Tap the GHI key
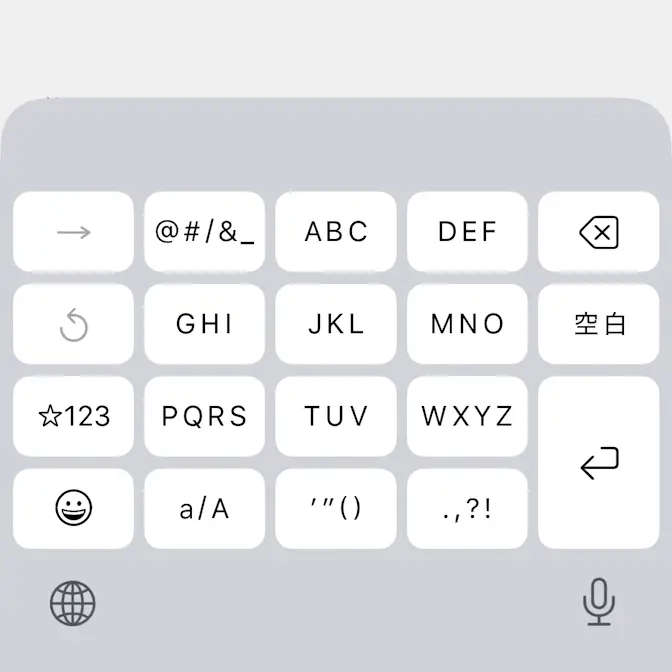Viewport: 672px width, 672px height. point(204,324)
